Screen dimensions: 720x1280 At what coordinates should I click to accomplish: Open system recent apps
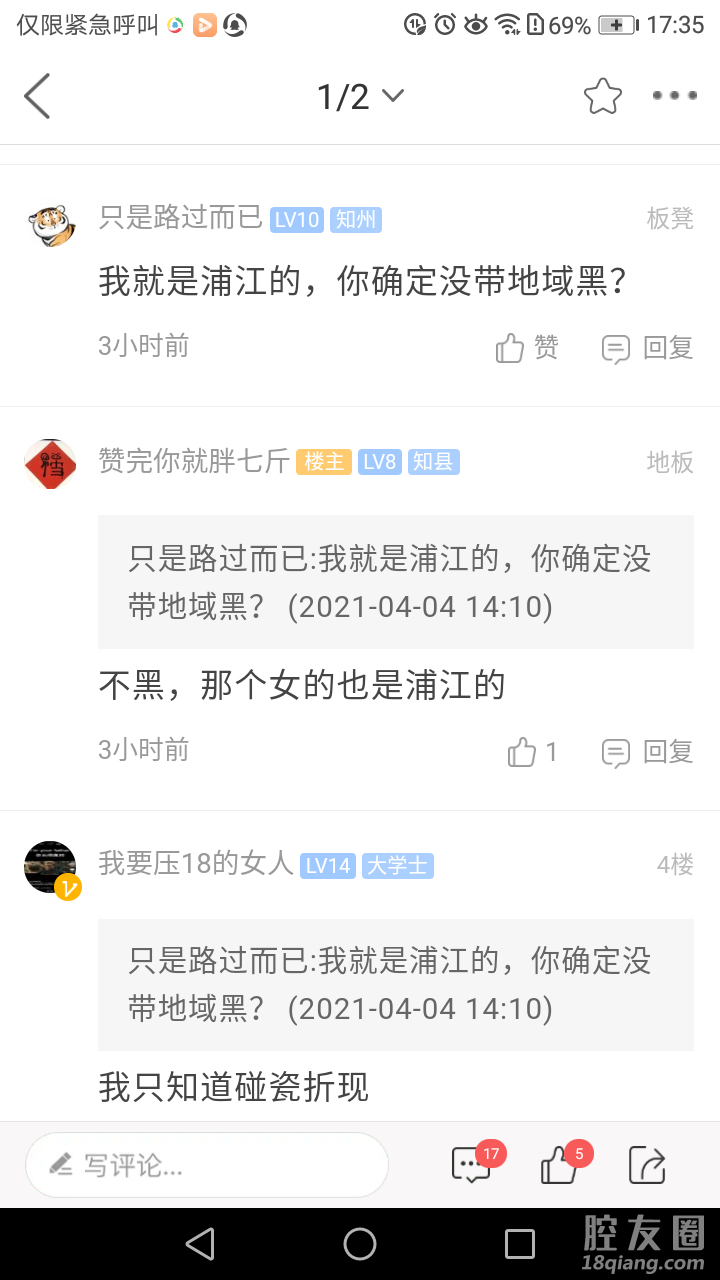(x=520, y=1244)
